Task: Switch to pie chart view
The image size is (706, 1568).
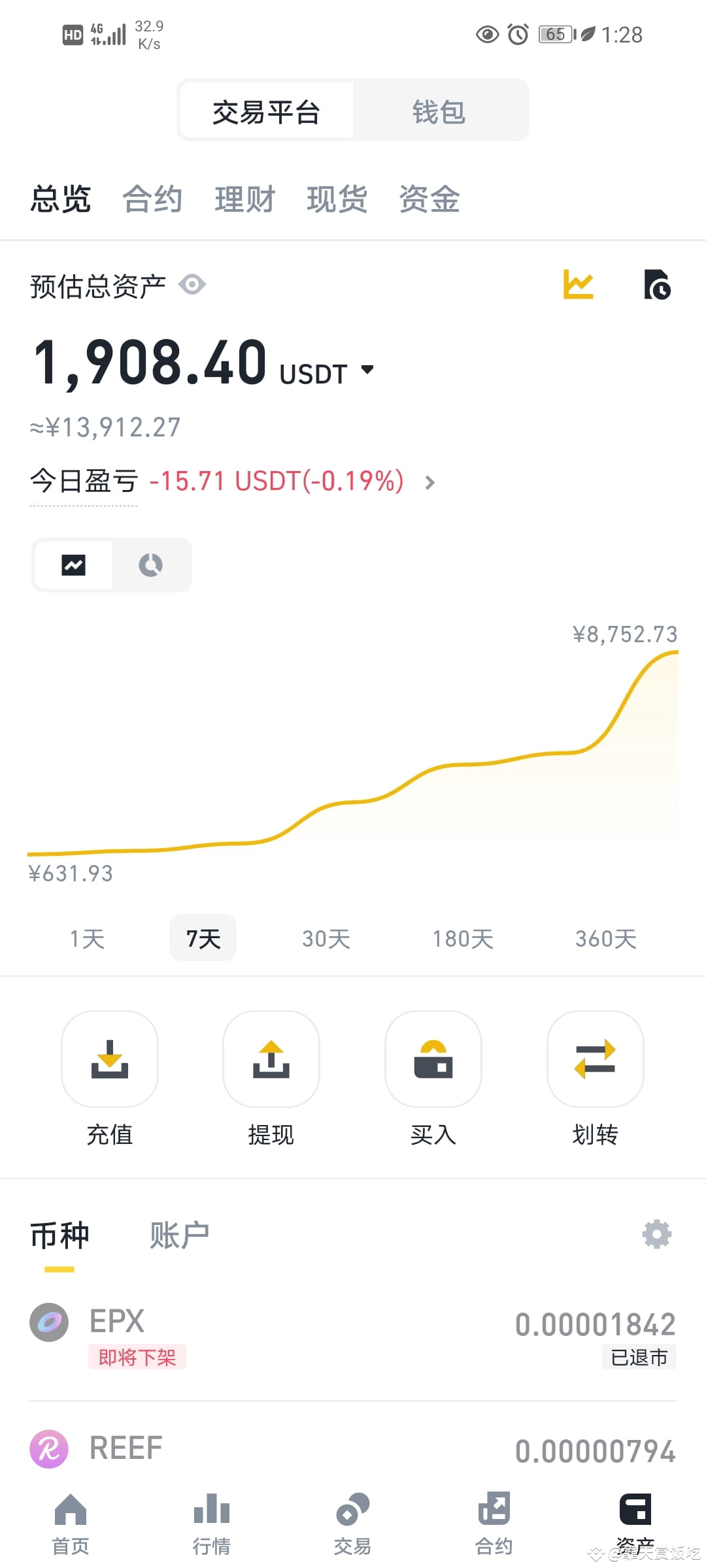Action: pos(150,565)
